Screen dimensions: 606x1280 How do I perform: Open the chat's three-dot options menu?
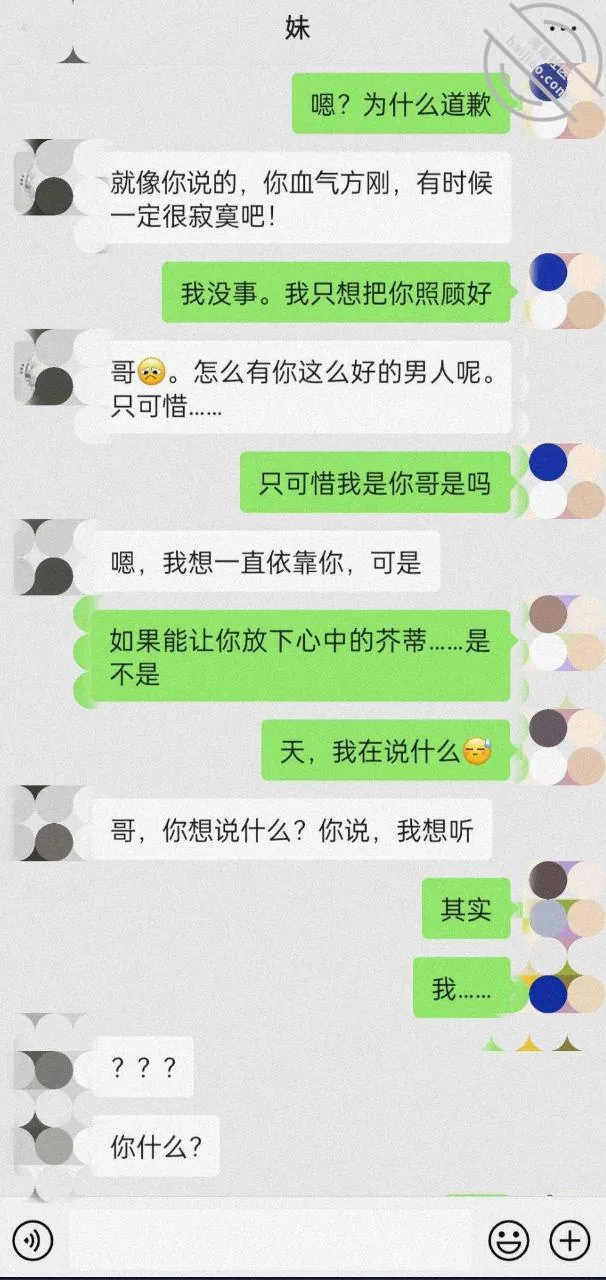564,28
